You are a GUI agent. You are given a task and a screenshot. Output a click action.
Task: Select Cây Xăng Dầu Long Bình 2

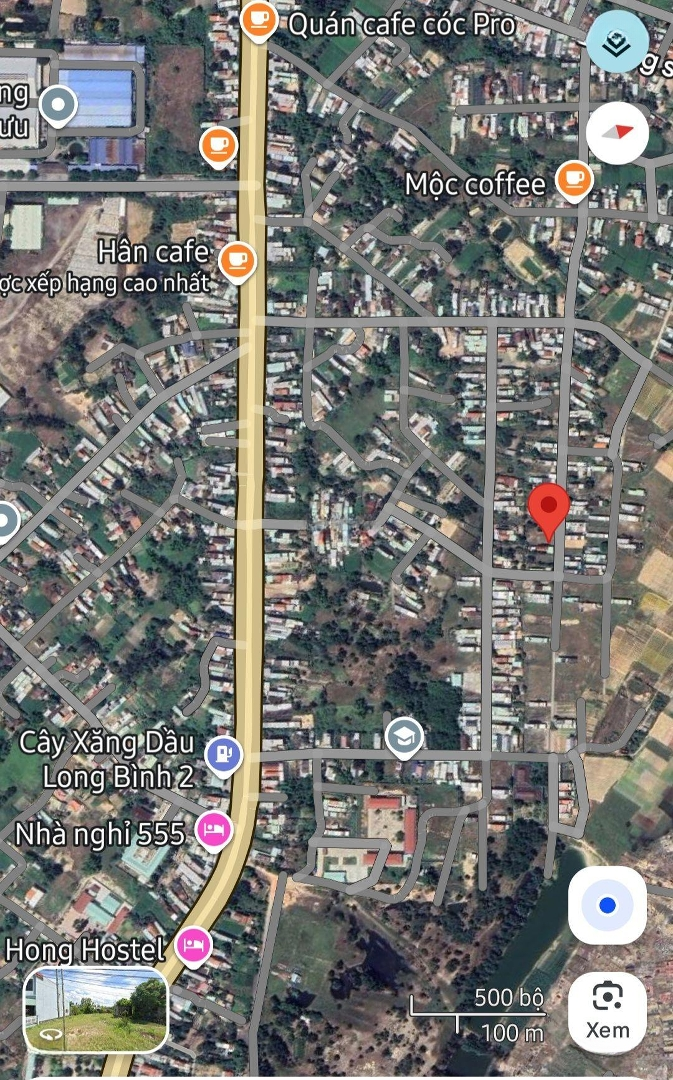click(x=223, y=754)
